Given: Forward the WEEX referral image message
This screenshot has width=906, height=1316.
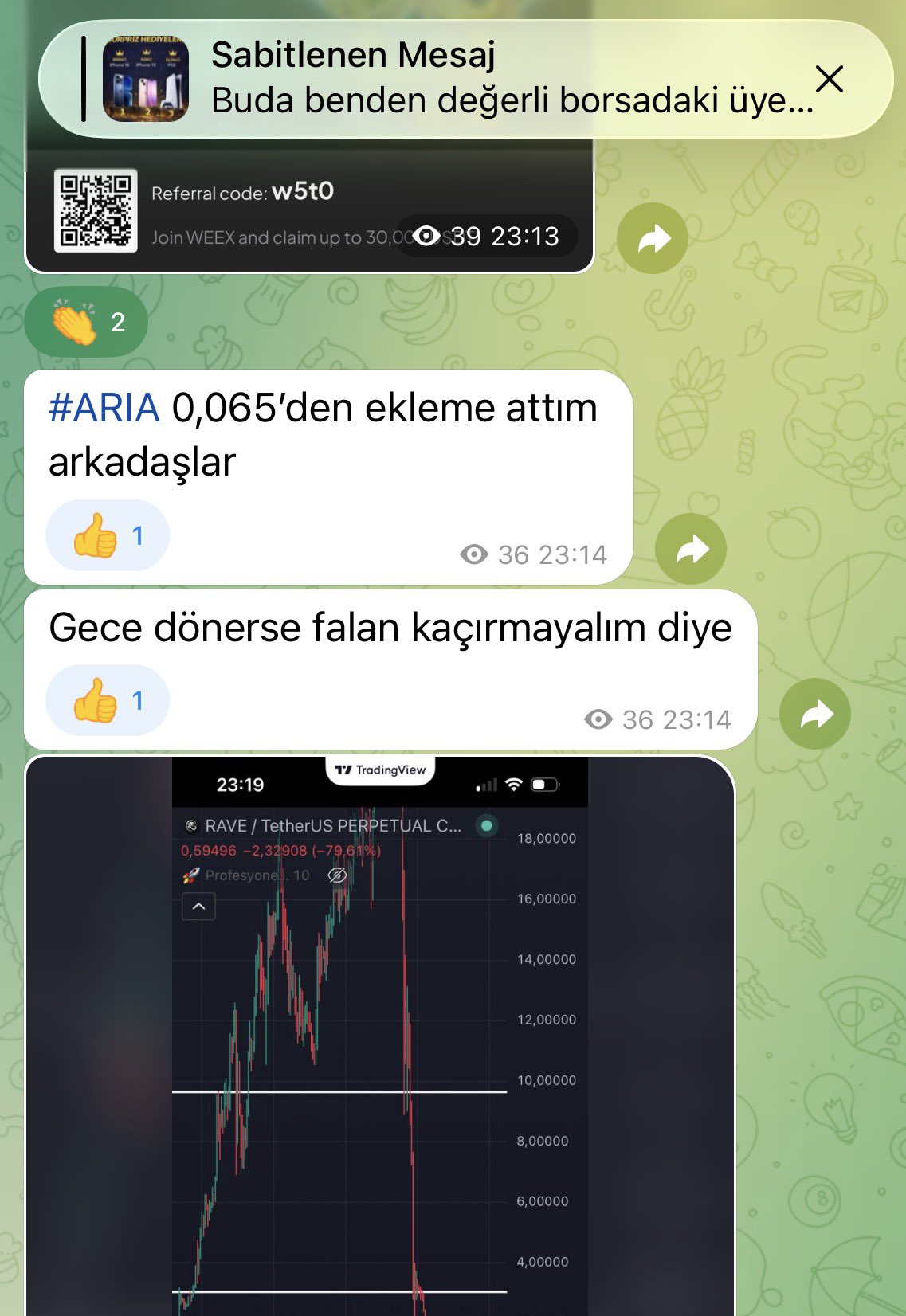Looking at the screenshot, I should coord(653,238).
